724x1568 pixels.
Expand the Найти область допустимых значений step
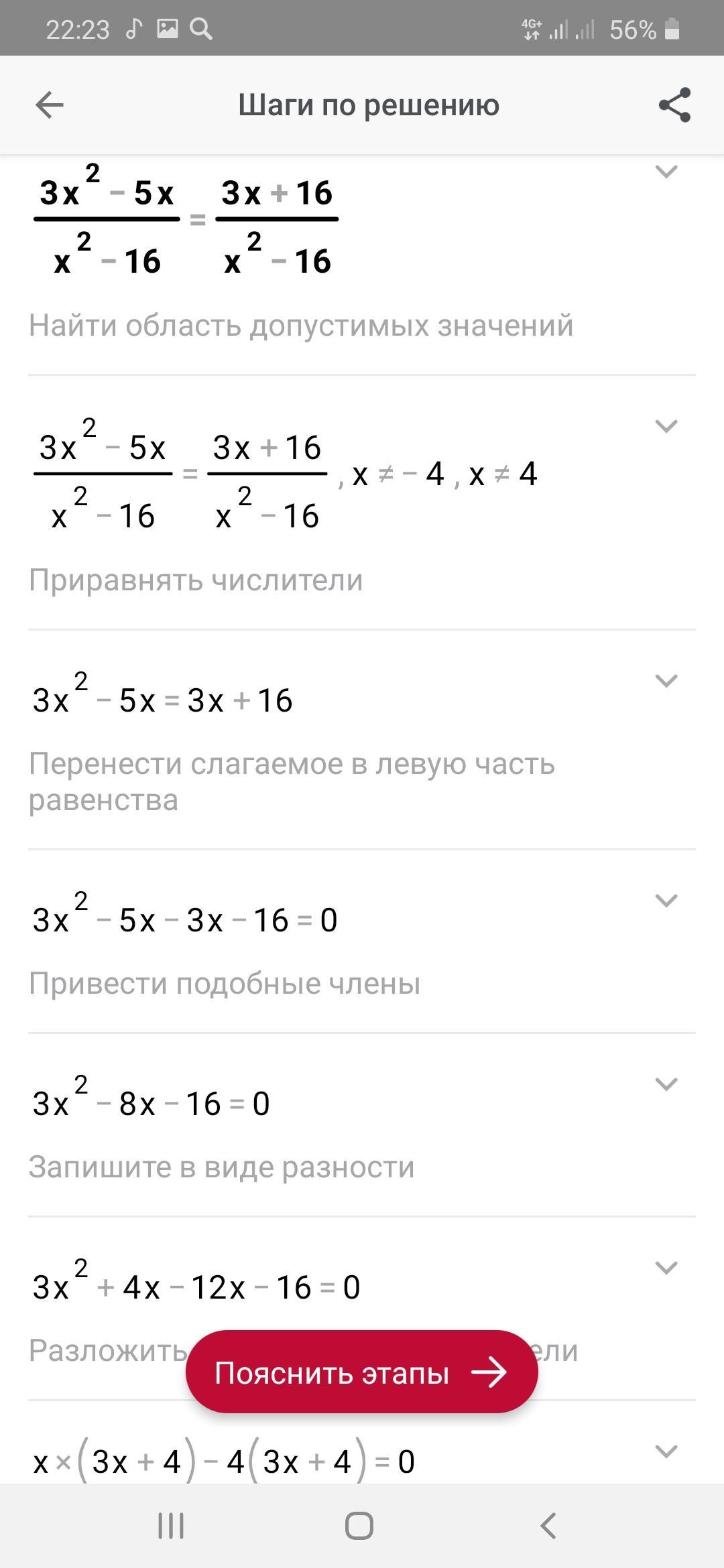(x=666, y=172)
